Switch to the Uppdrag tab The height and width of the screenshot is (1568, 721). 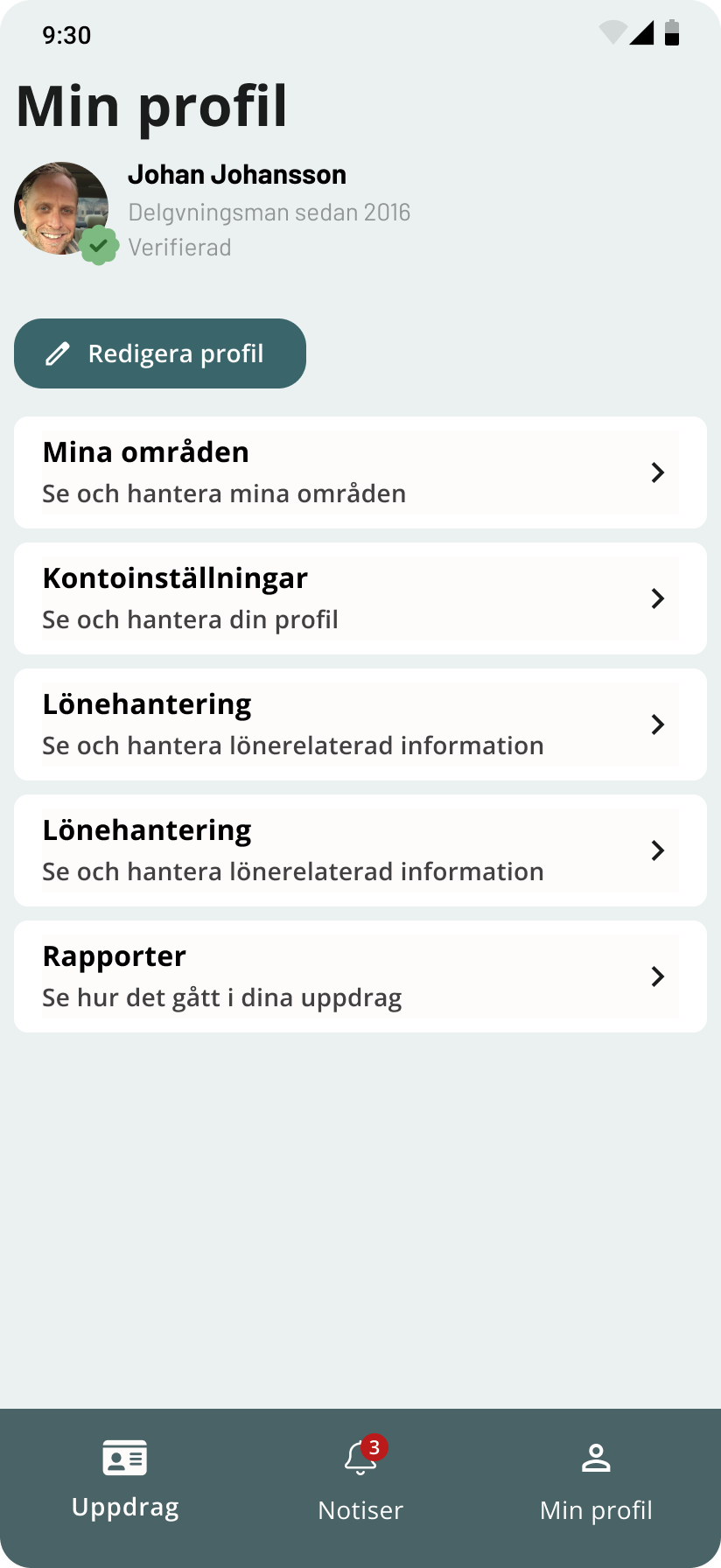(125, 1480)
